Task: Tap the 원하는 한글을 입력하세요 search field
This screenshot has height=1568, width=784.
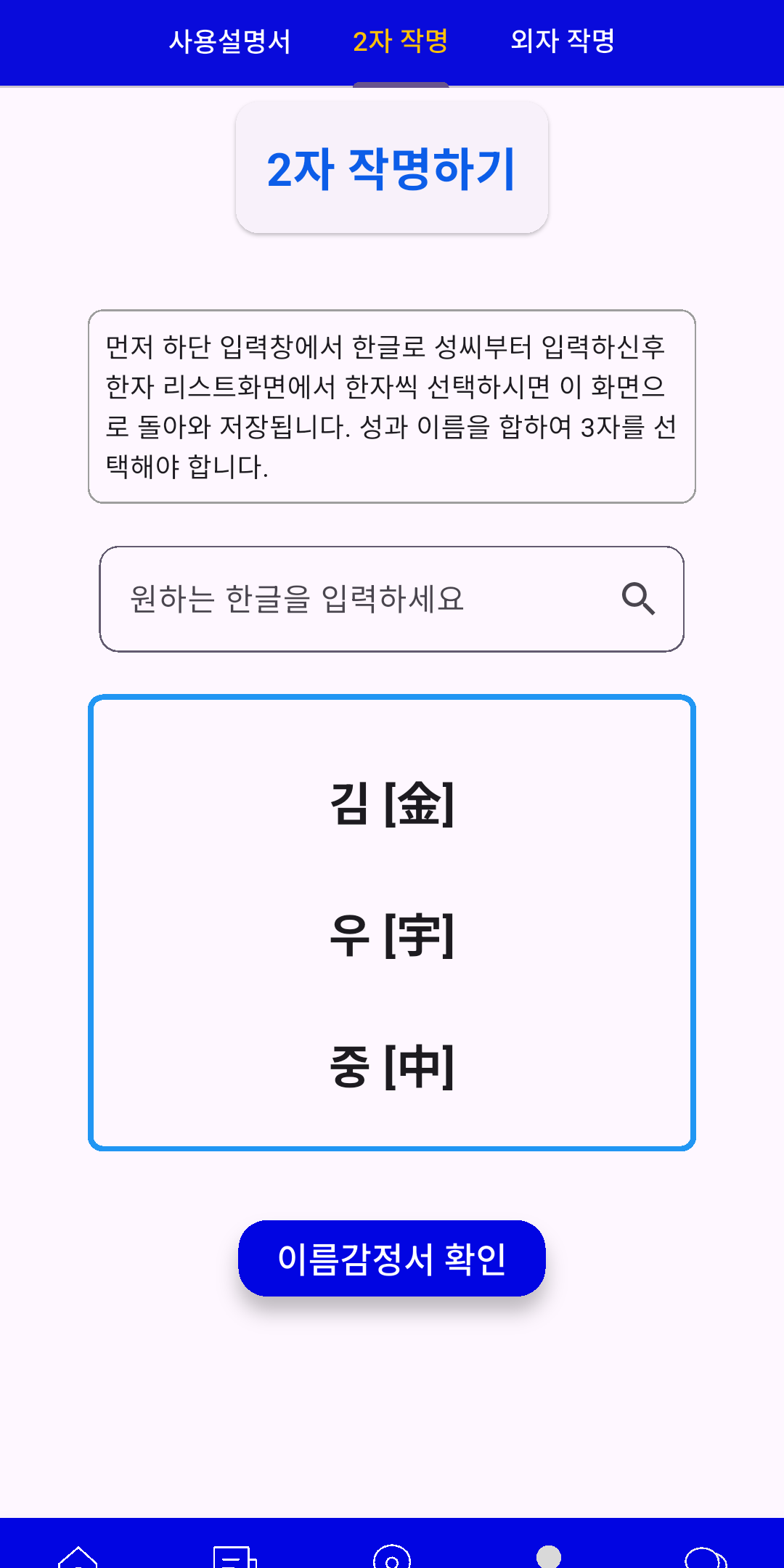Action: [327, 597]
